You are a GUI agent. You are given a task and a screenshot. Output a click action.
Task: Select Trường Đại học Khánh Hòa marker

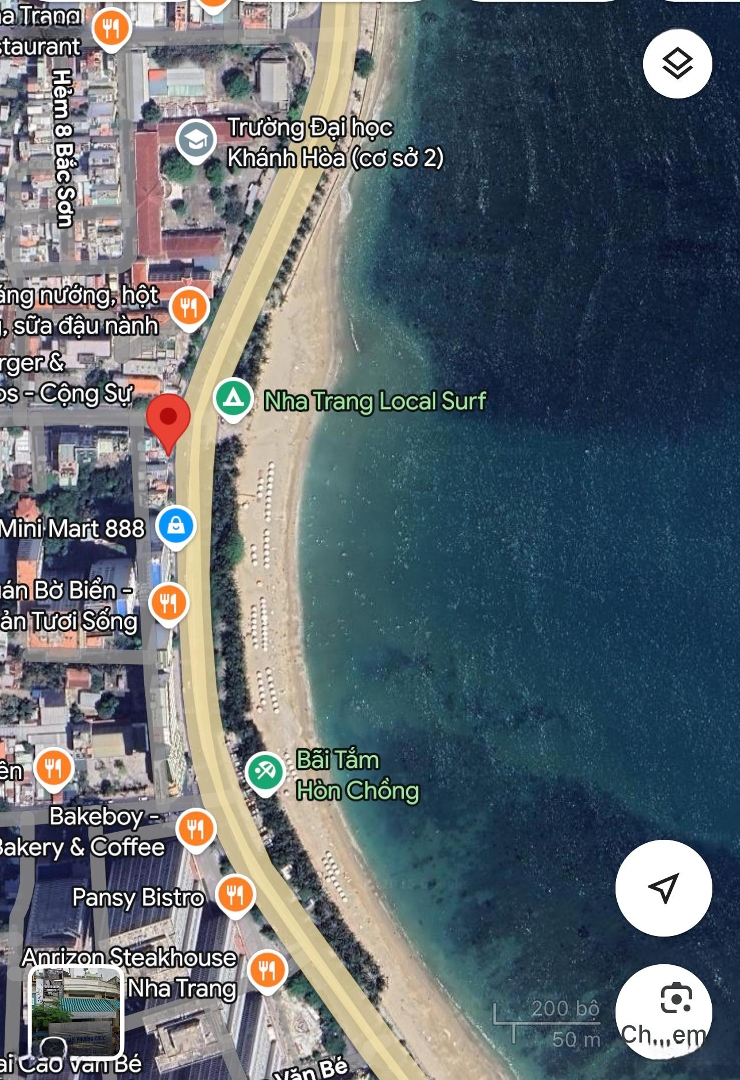pyautogui.click(x=196, y=141)
